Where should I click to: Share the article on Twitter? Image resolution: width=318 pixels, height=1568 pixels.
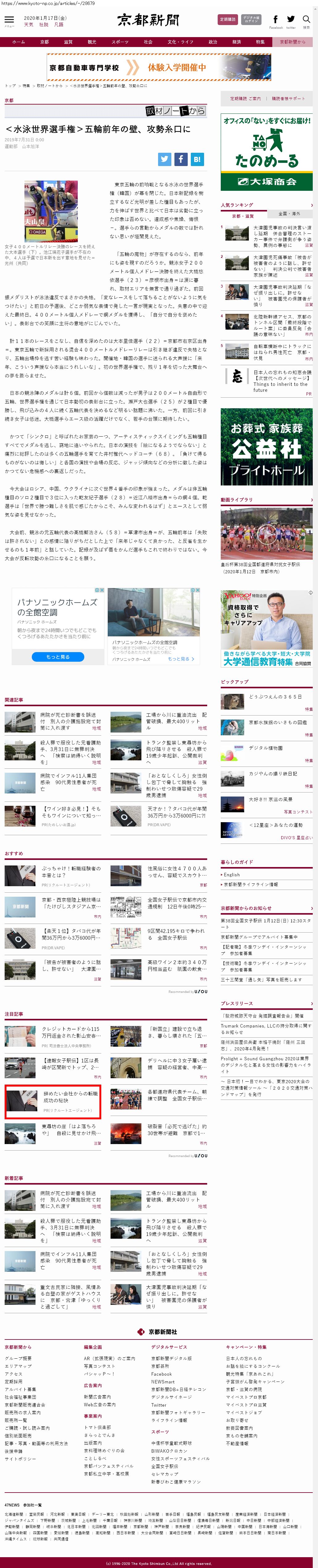(x=165, y=160)
